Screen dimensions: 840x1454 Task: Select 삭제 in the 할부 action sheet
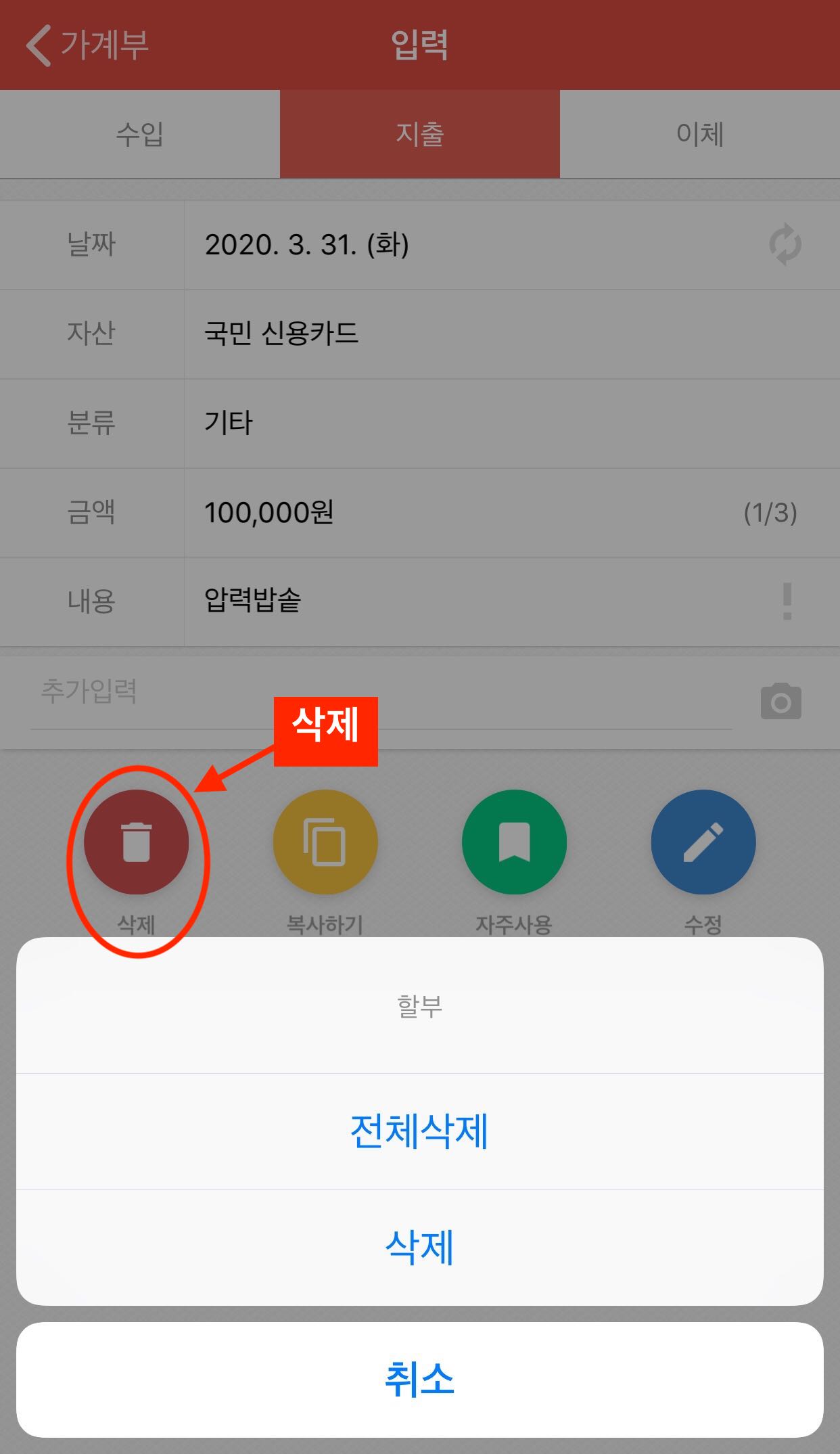[419, 1248]
